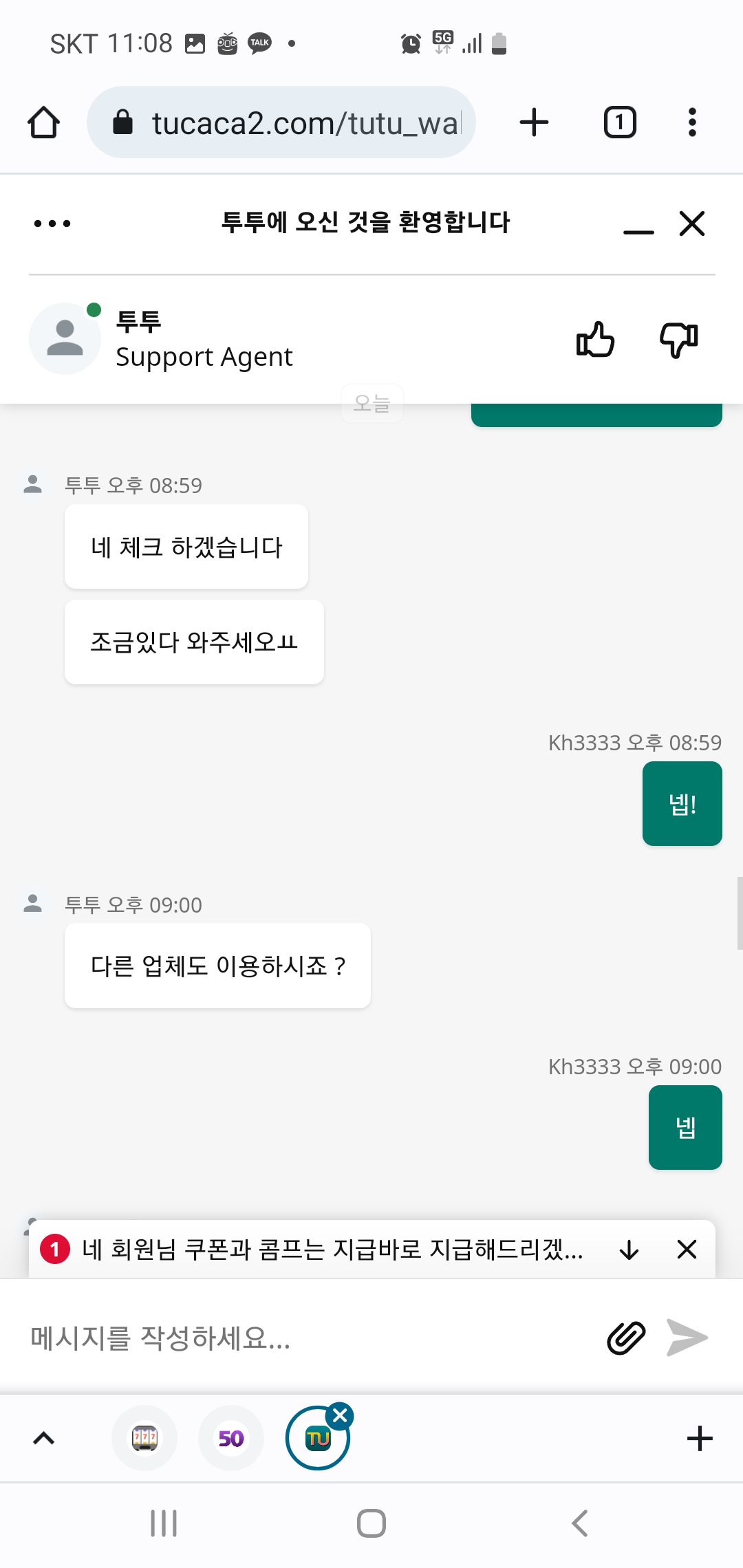Dismiss the new message banner
Viewport: 743px width, 1568px height.
coord(687,1250)
